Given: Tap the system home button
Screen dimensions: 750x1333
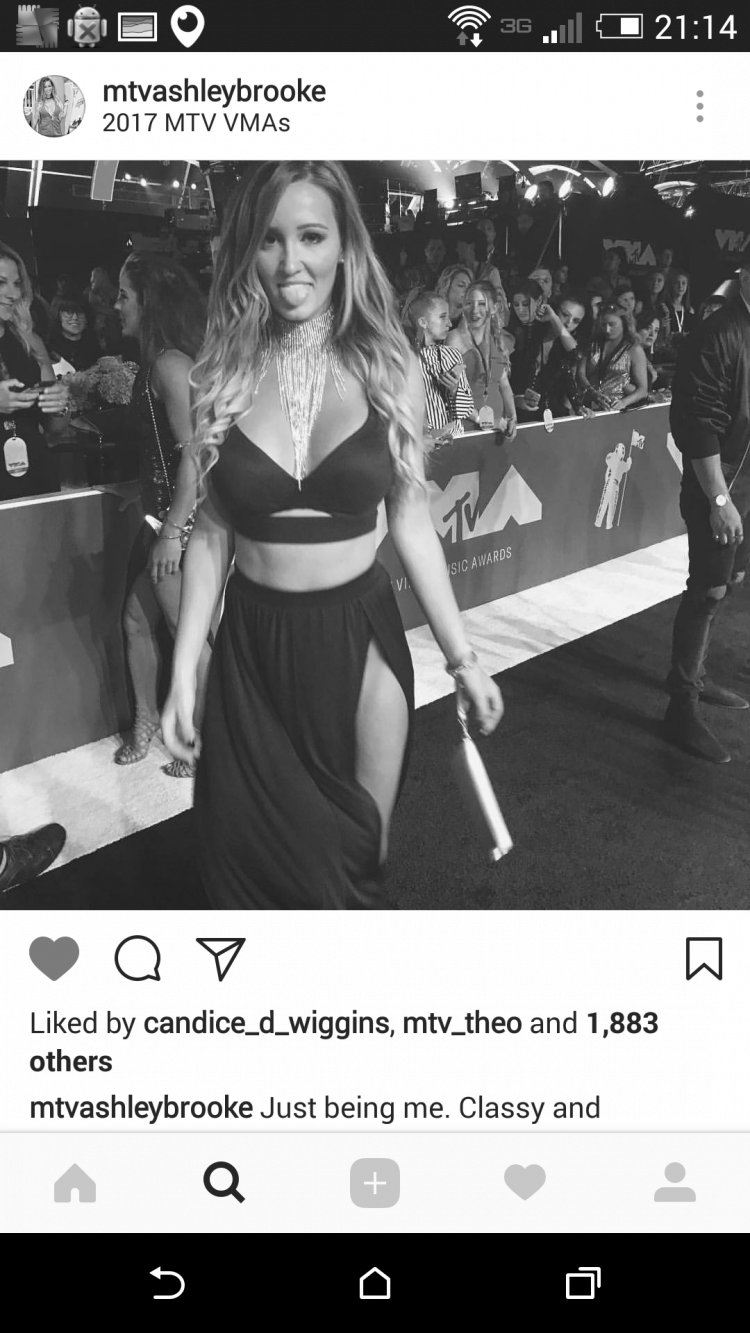Looking at the screenshot, I should pyautogui.click(x=375, y=1283).
